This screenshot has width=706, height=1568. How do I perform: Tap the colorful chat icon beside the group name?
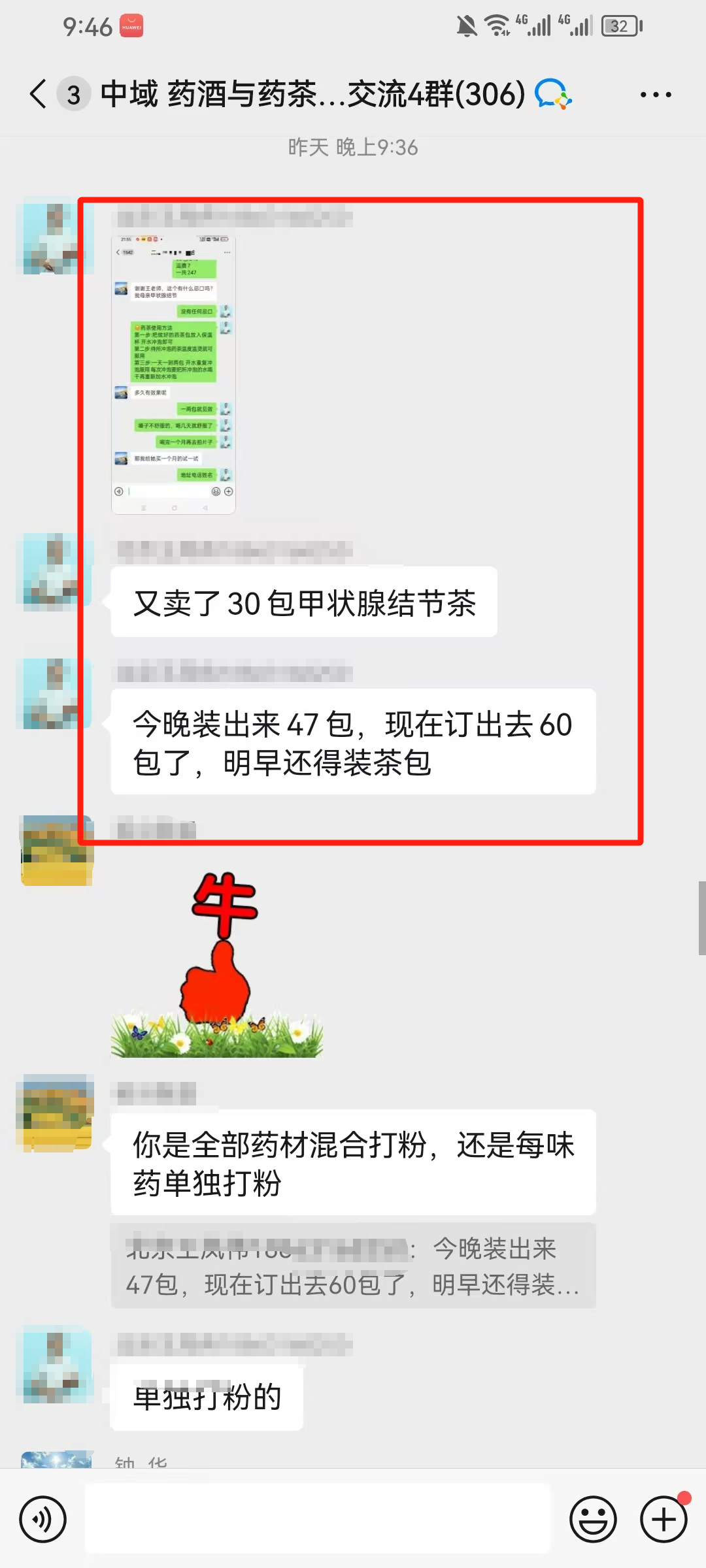pyautogui.click(x=552, y=95)
